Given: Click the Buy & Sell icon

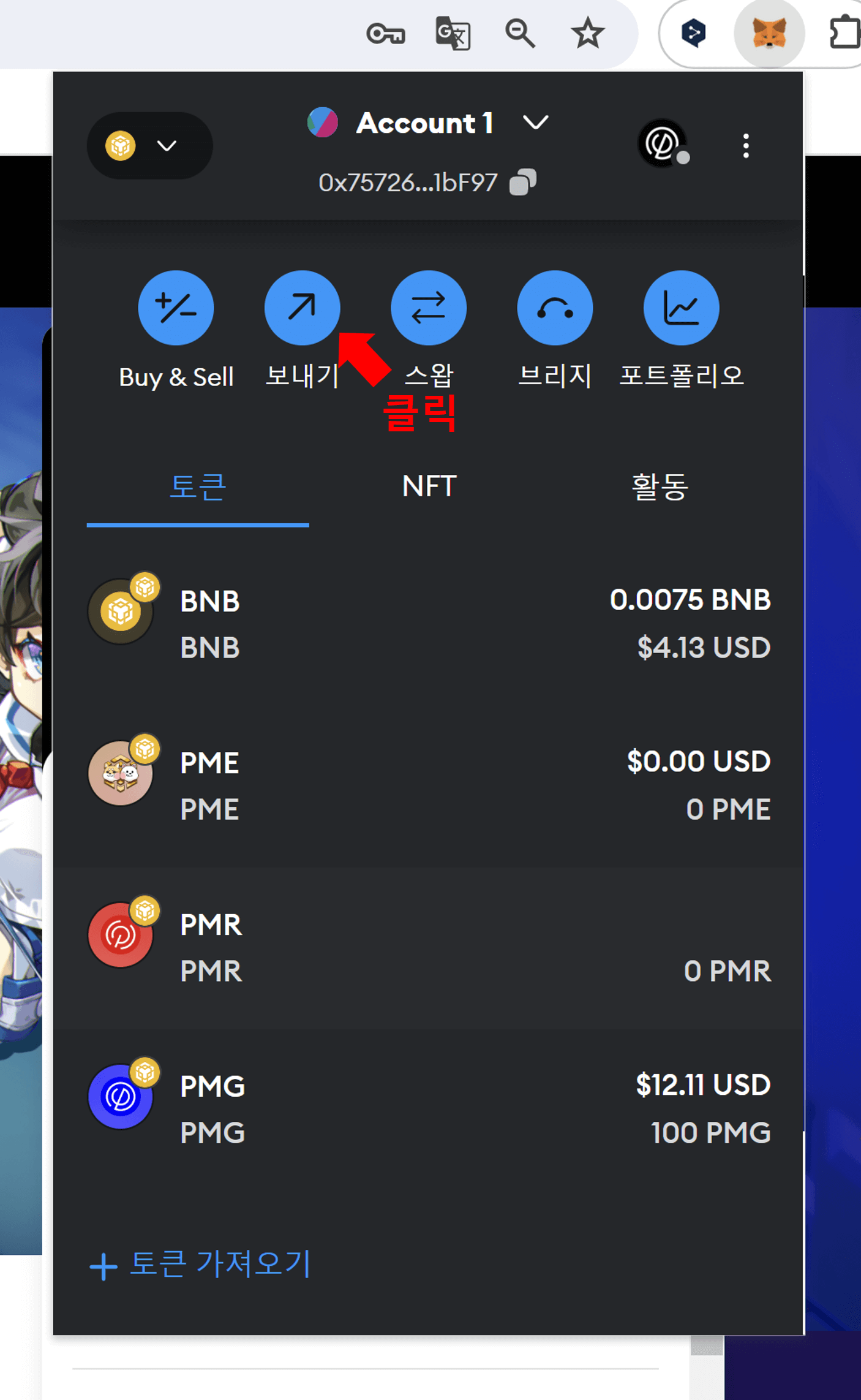Looking at the screenshot, I should [176, 308].
